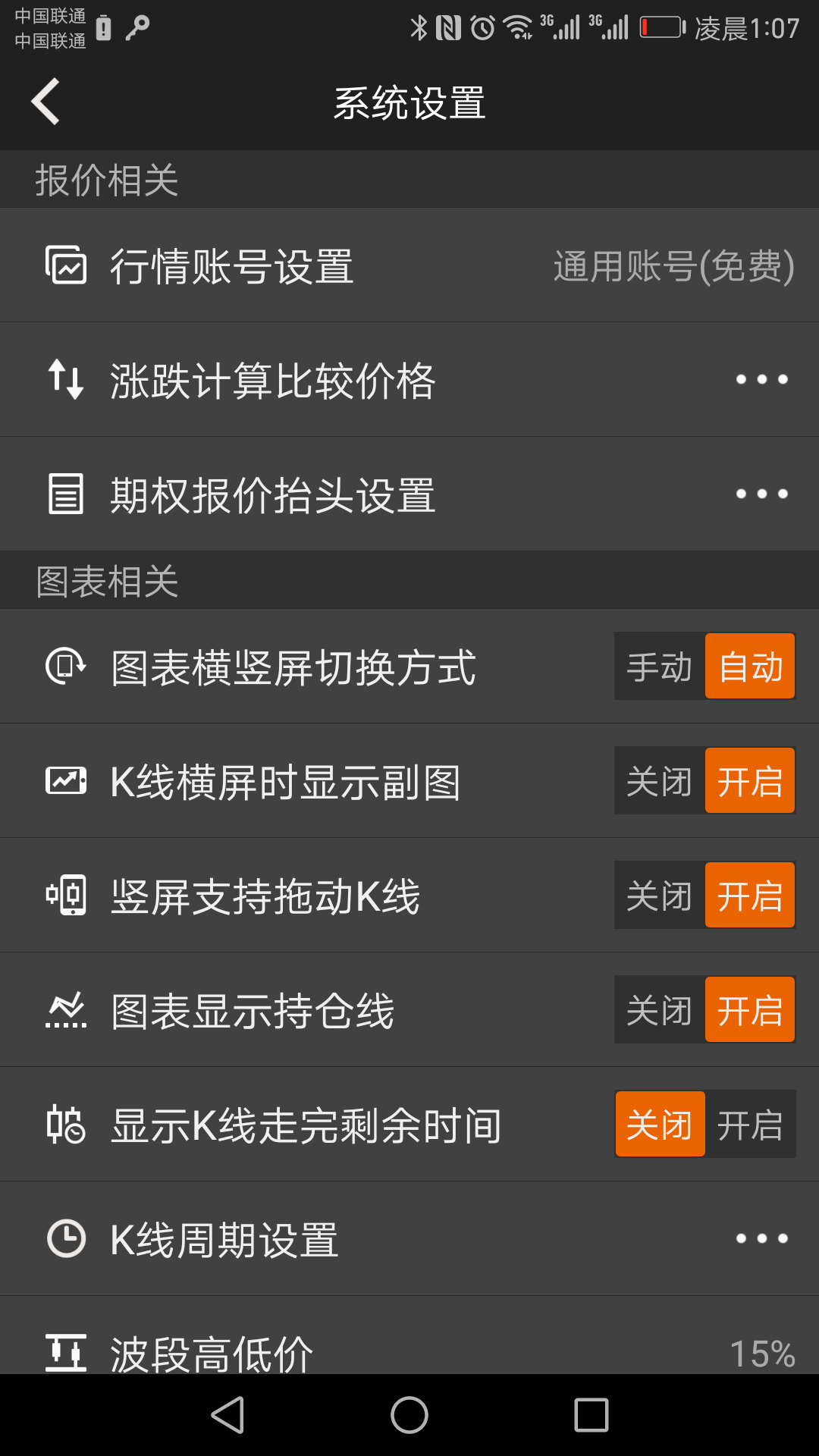Choose 关闭 for 显示K线走完剩余时间
The height and width of the screenshot is (1456, 819).
coord(659,1125)
